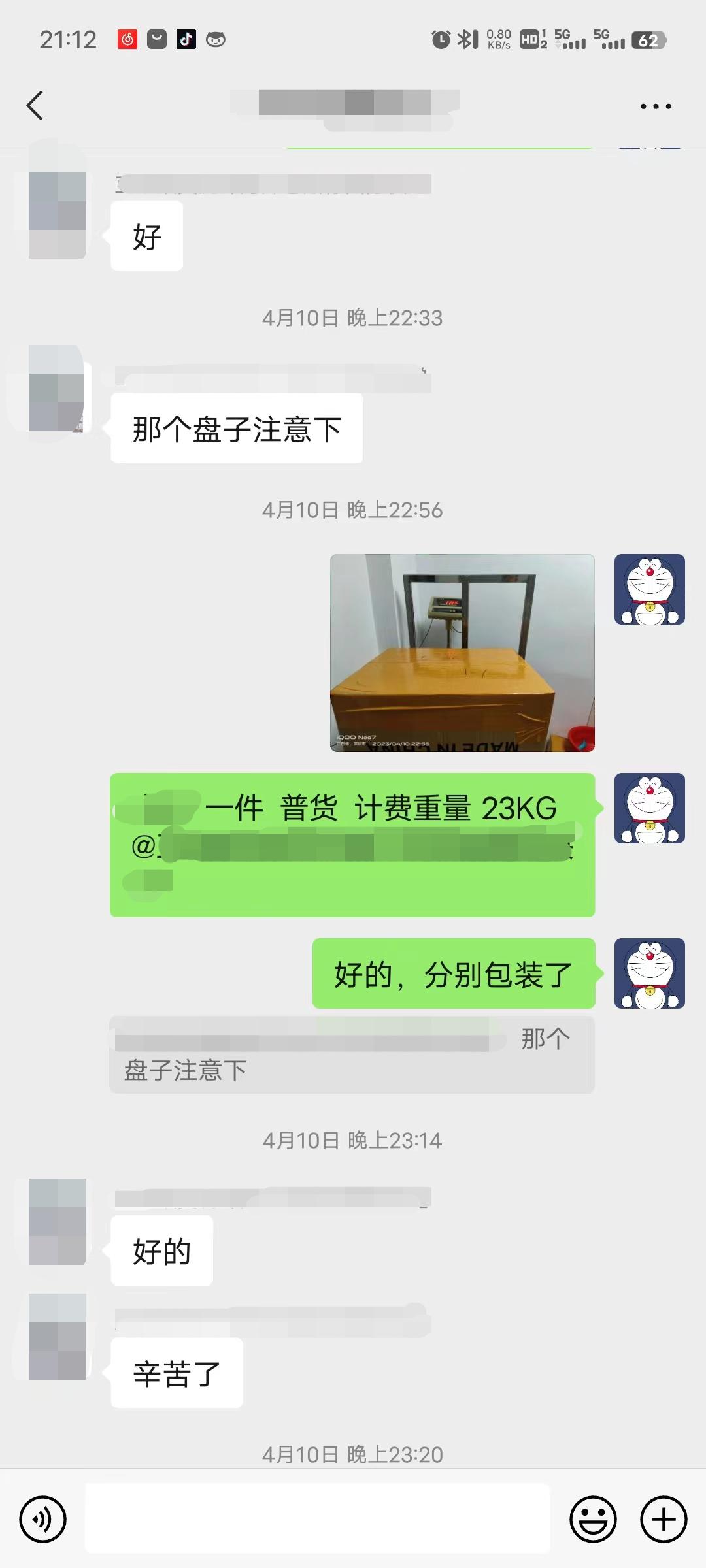
Task: Tap the timestamp 4月10日 晚上23:20
Action: point(353,1454)
